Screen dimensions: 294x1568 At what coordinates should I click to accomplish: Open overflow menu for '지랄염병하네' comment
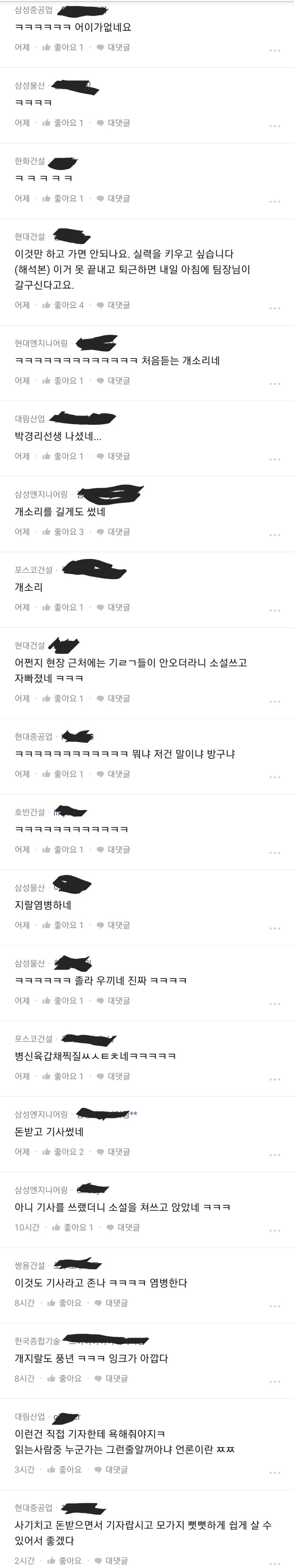274,928
